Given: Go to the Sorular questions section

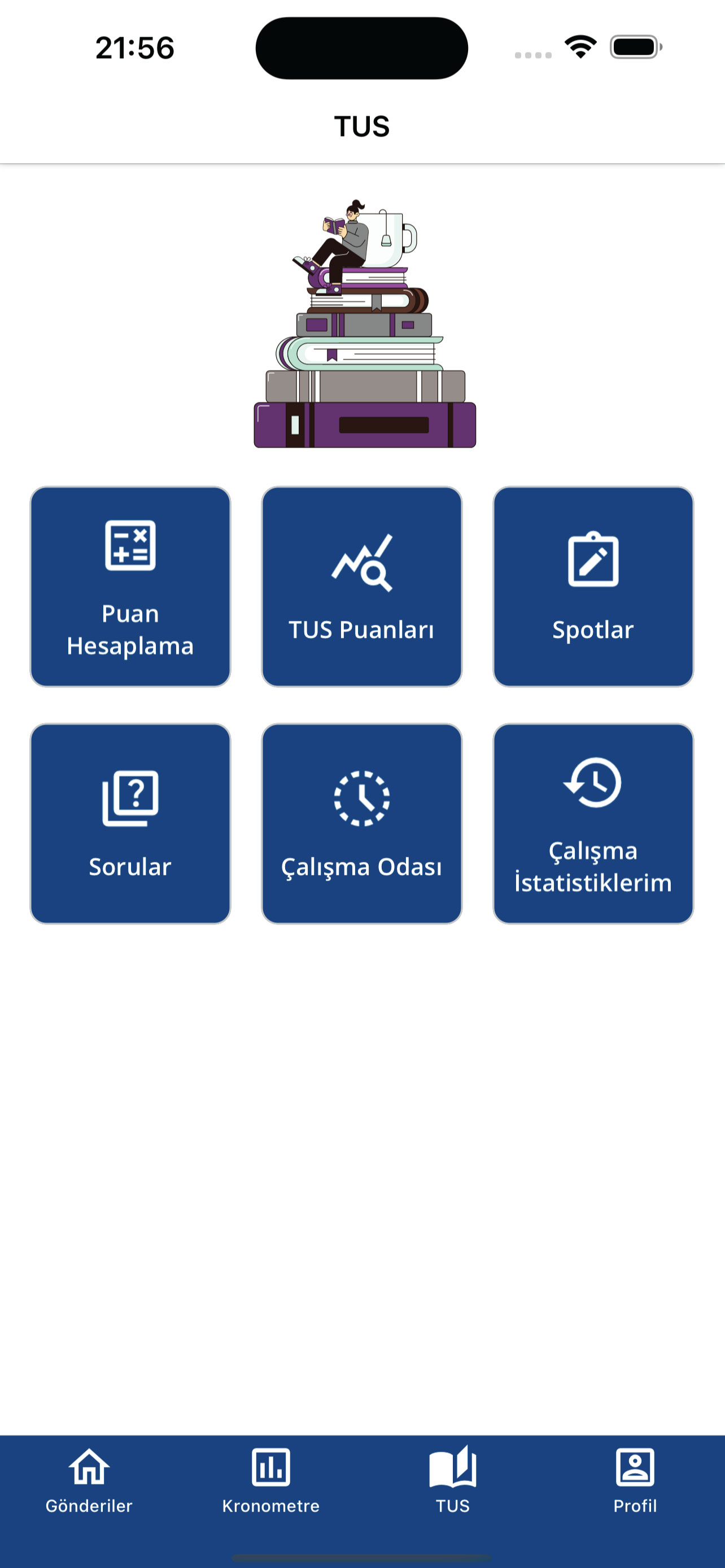Looking at the screenshot, I should [130, 823].
